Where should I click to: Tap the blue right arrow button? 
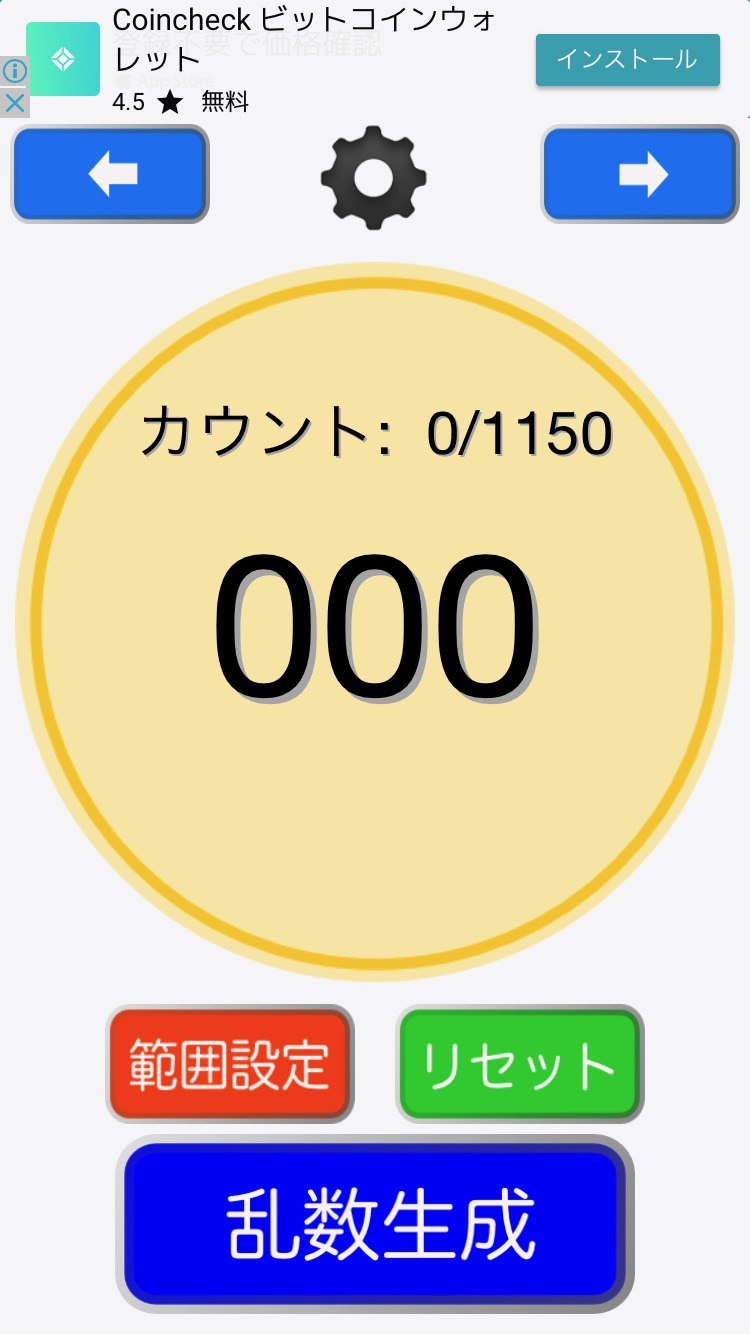tap(640, 175)
